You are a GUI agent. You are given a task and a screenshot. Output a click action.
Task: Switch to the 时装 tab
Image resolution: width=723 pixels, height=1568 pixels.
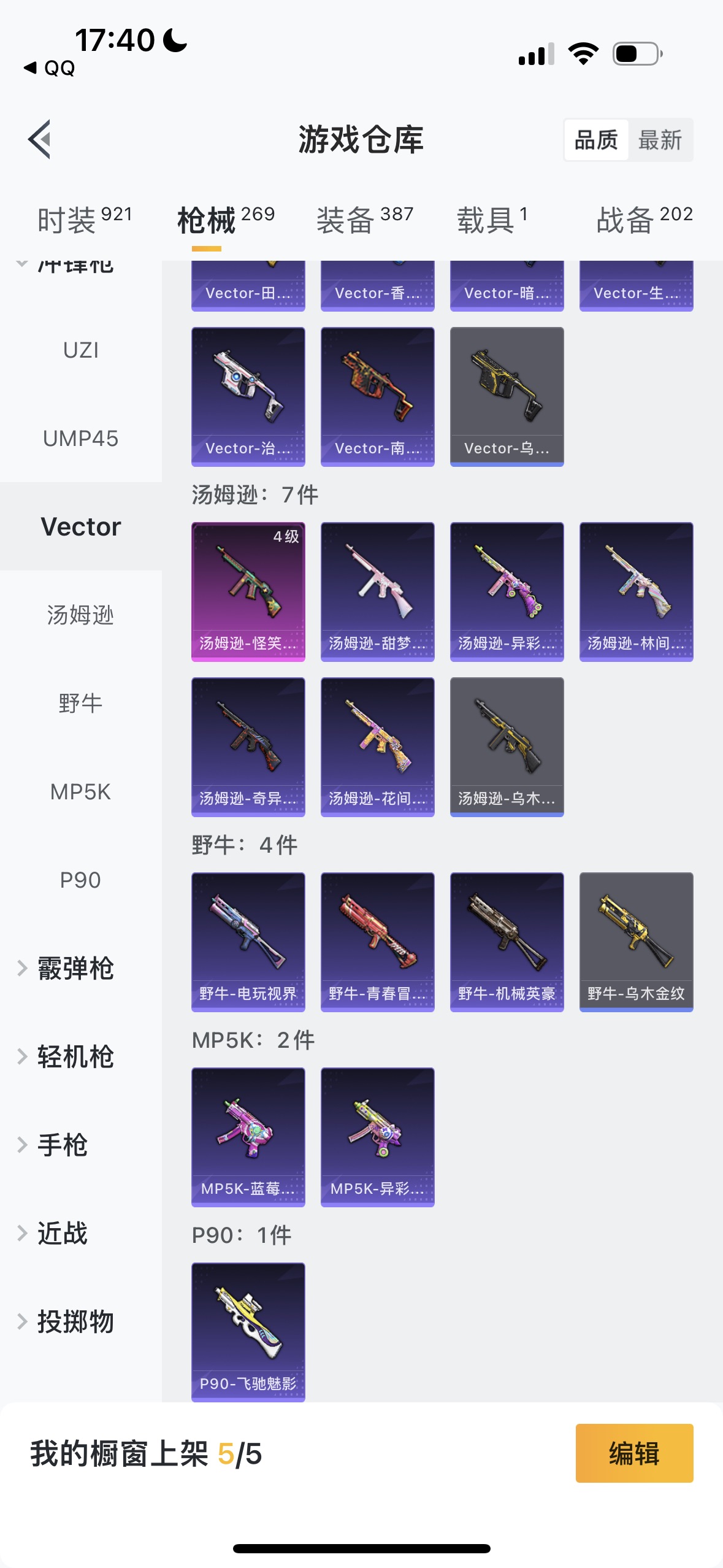(x=84, y=220)
